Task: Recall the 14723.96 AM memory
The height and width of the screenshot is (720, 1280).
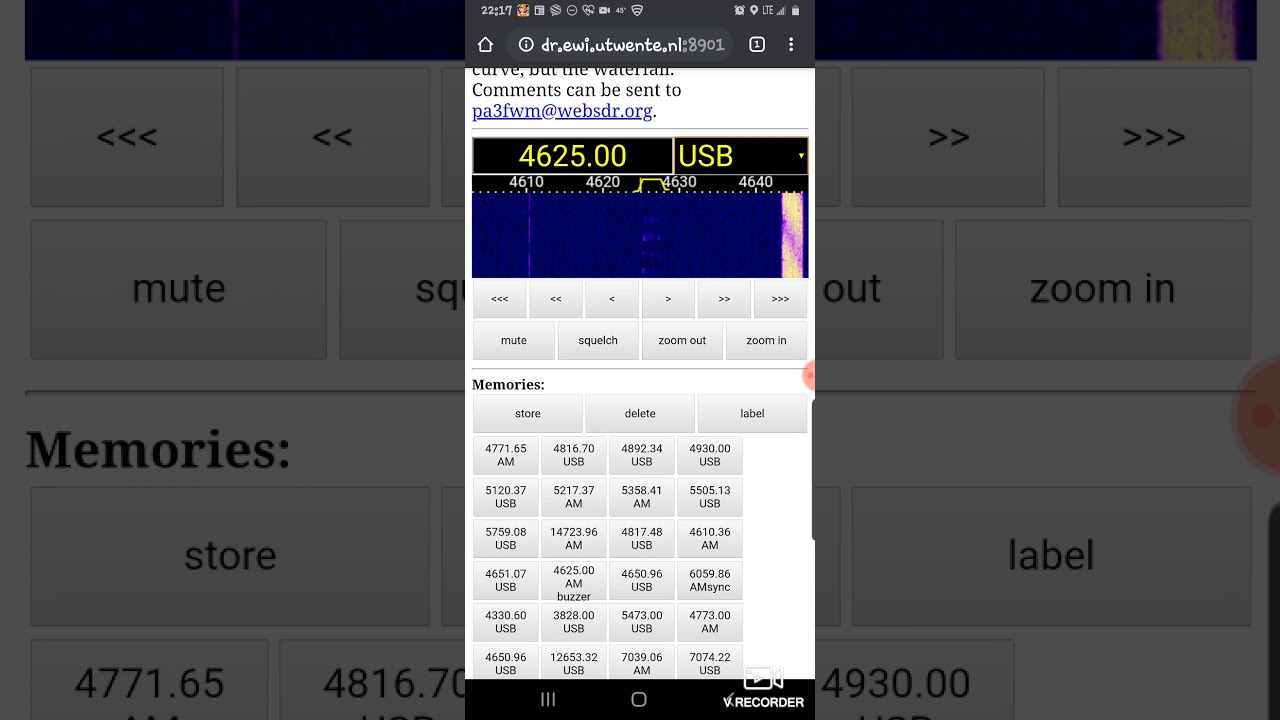Action: pyautogui.click(x=574, y=539)
